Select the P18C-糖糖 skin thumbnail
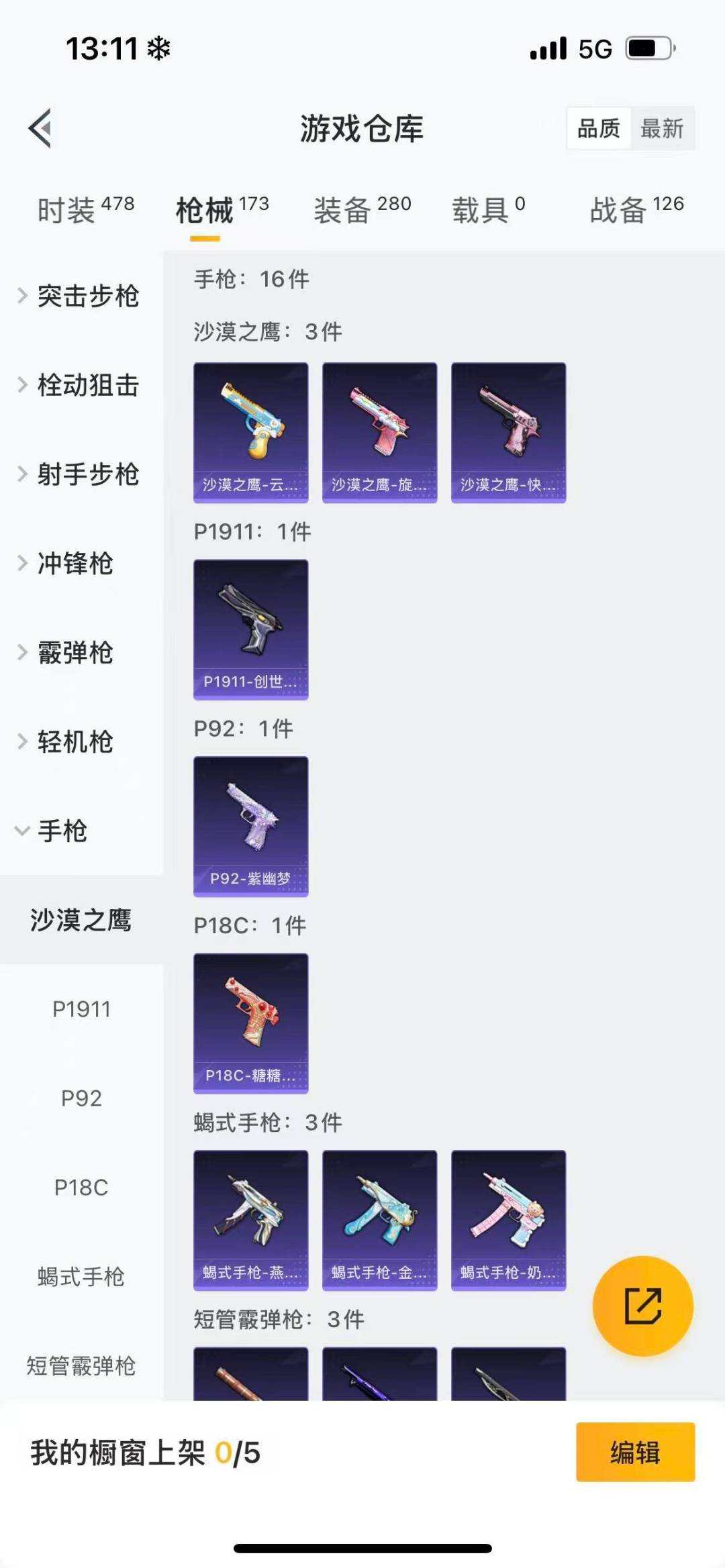This screenshot has height=1568, width=725. (250, 1024)
